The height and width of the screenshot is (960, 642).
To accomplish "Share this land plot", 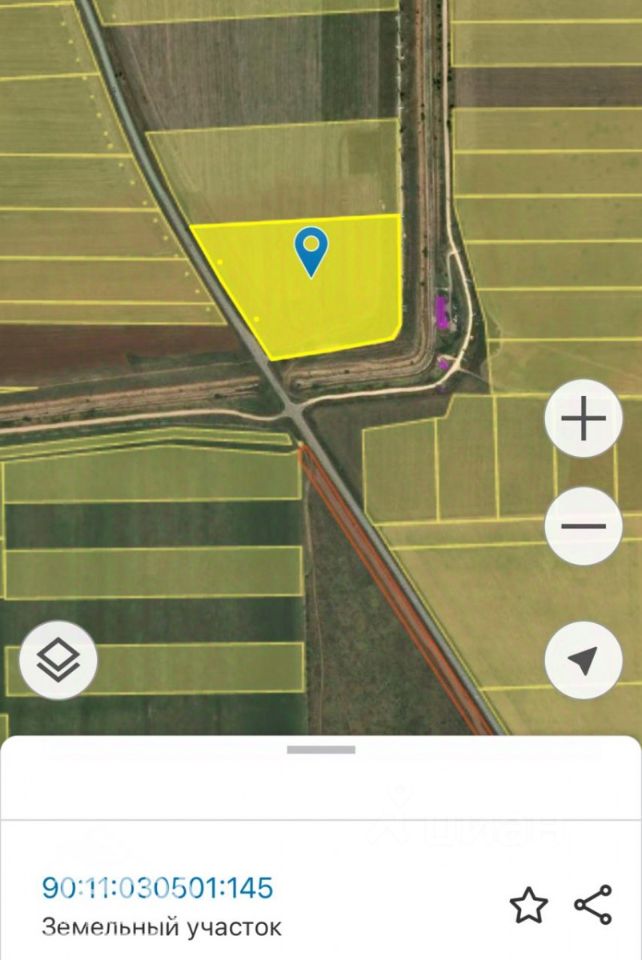I will click(593, 905).
